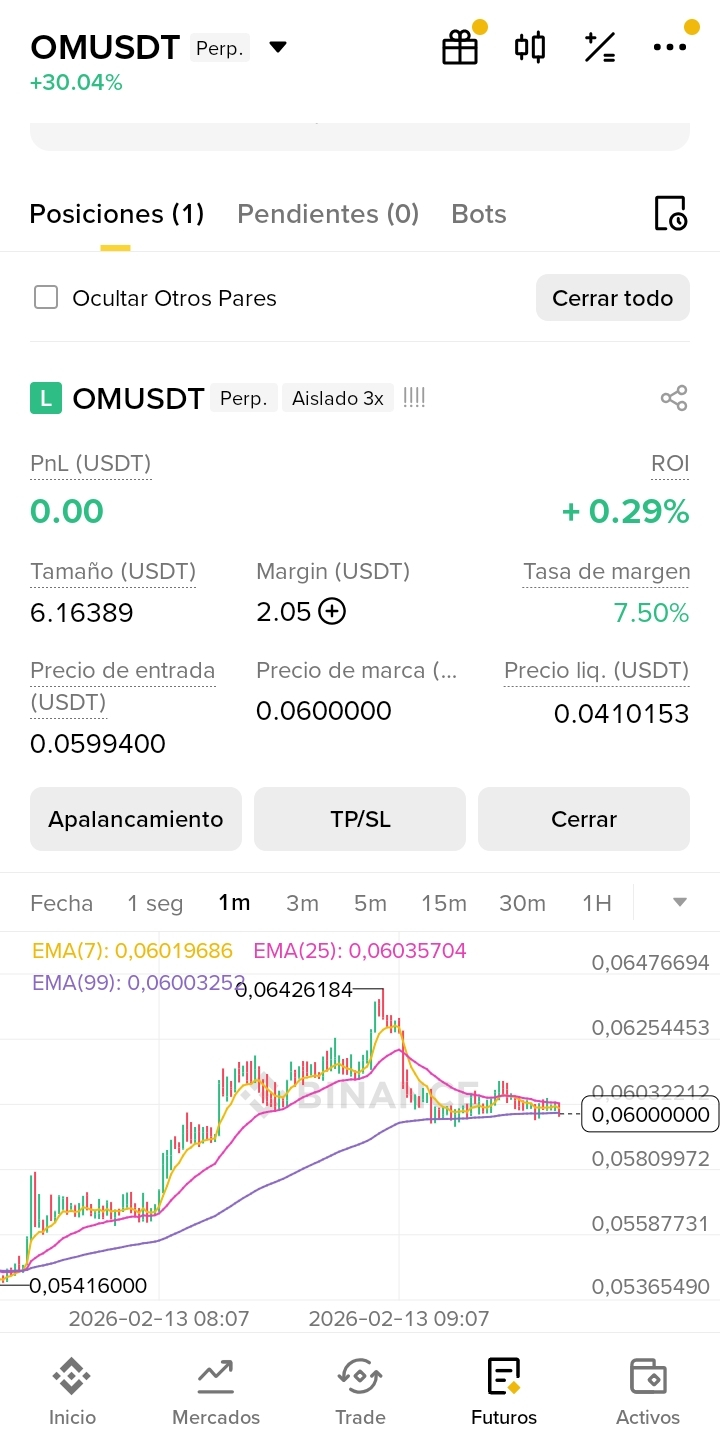Open the order history icon
This screenshot has width=720, height=1445.
670,214
